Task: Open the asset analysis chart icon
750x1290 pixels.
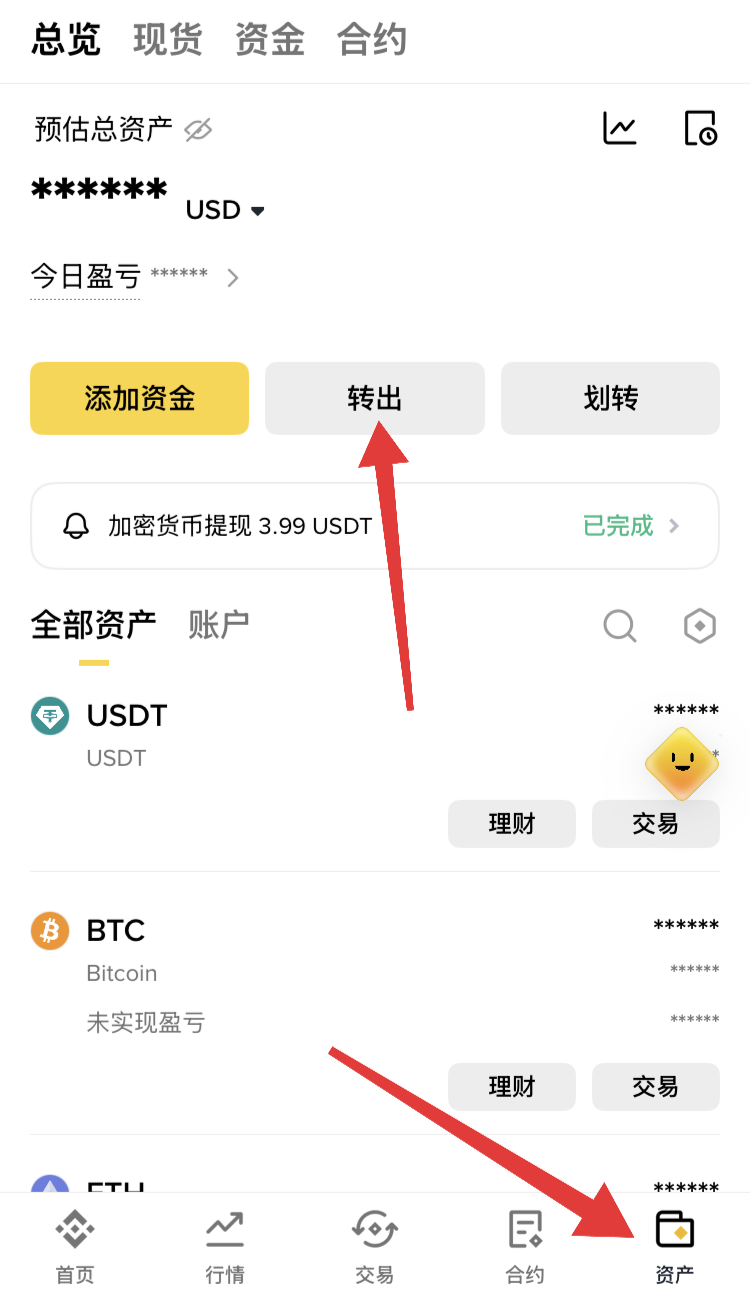Action: [620, 128]
